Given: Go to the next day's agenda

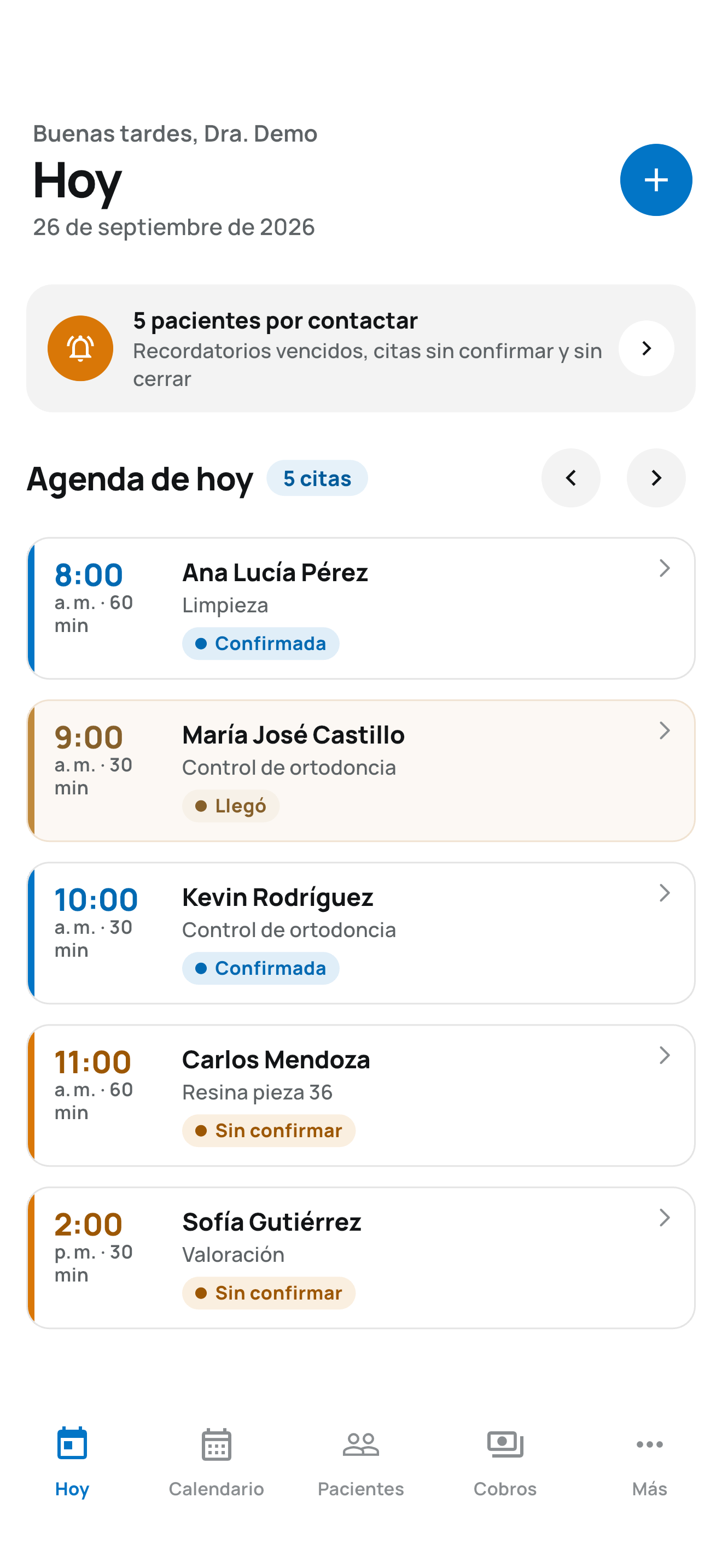Looking at the screenshot, I should [x=656, y=478].
